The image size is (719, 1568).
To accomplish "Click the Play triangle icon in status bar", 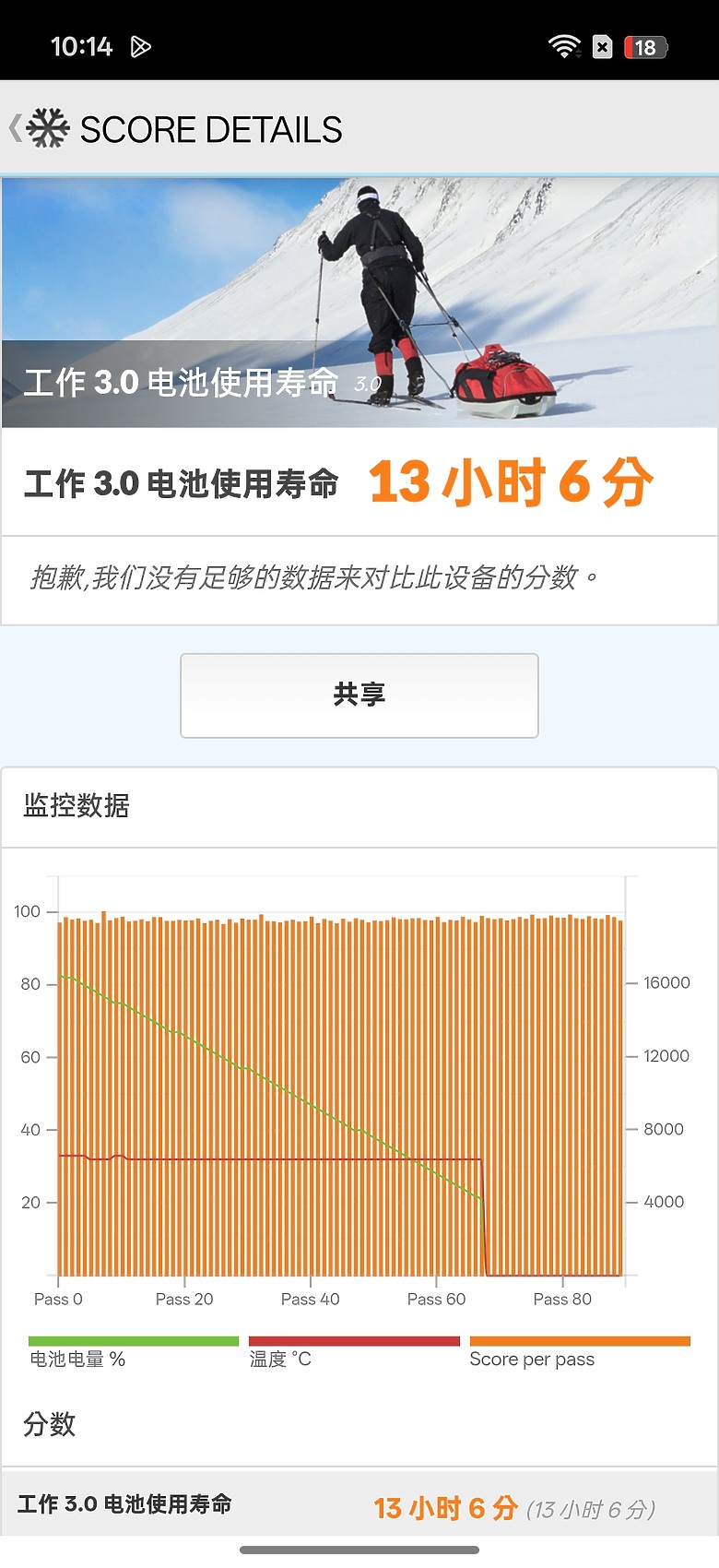I will coord(142,46).
